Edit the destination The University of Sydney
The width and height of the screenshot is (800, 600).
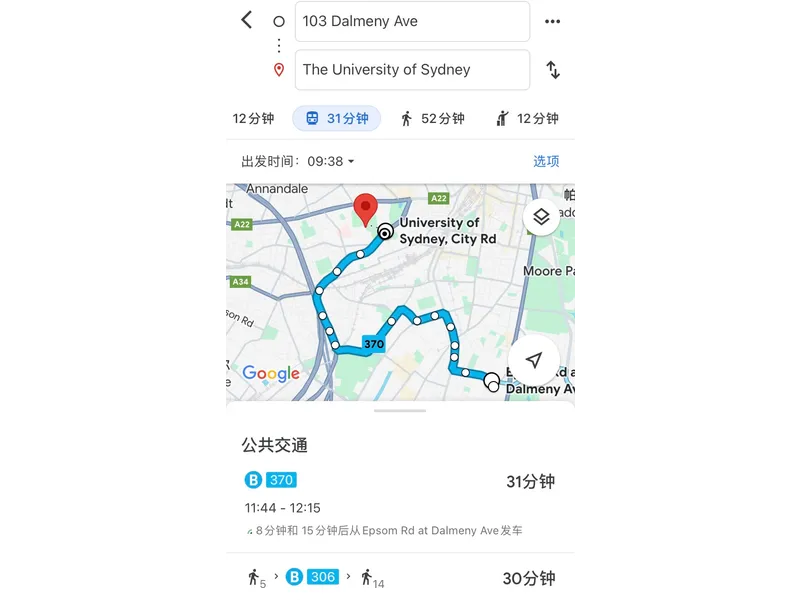click(x=411, y=70)
